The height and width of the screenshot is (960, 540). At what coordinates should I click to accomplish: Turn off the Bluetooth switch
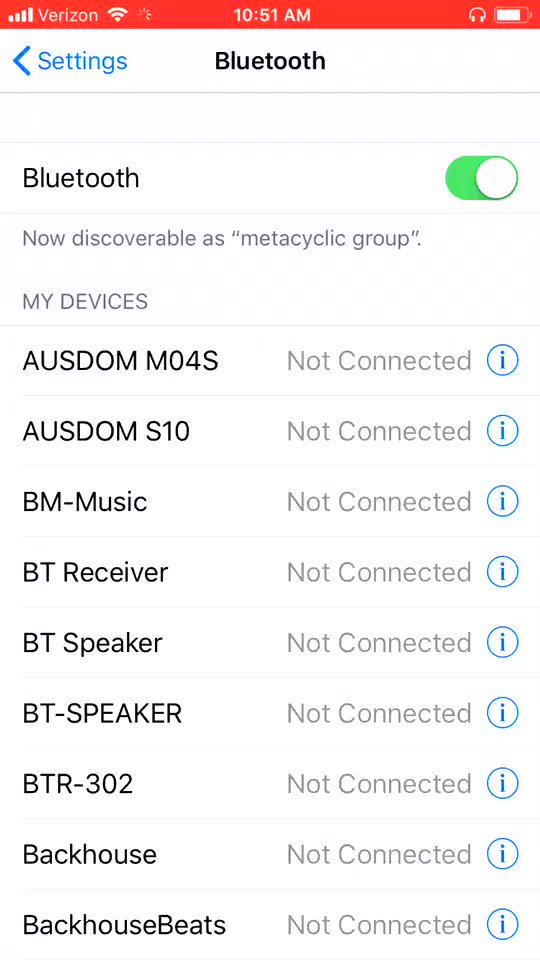(x=481, y=178)
